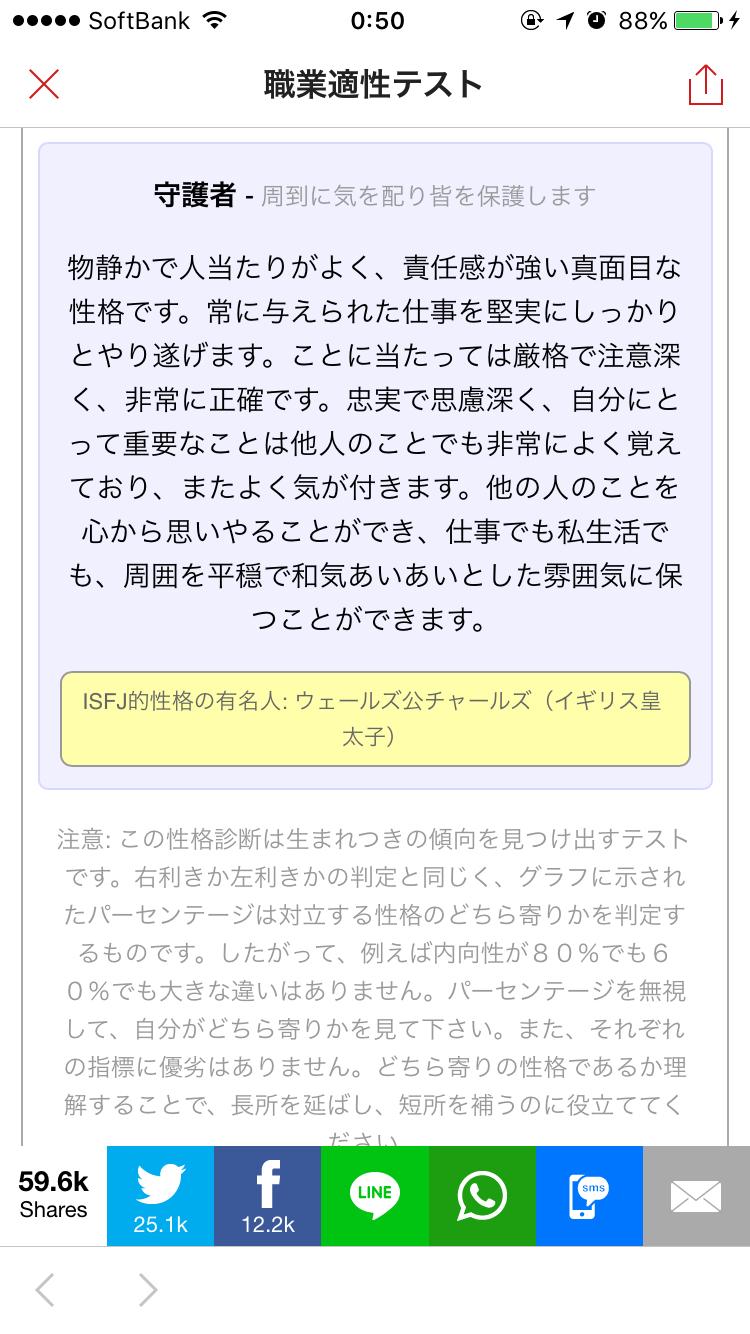The image size is (750, 1334).
Task: Go back using the left chevron
Action: (44, 1291)
